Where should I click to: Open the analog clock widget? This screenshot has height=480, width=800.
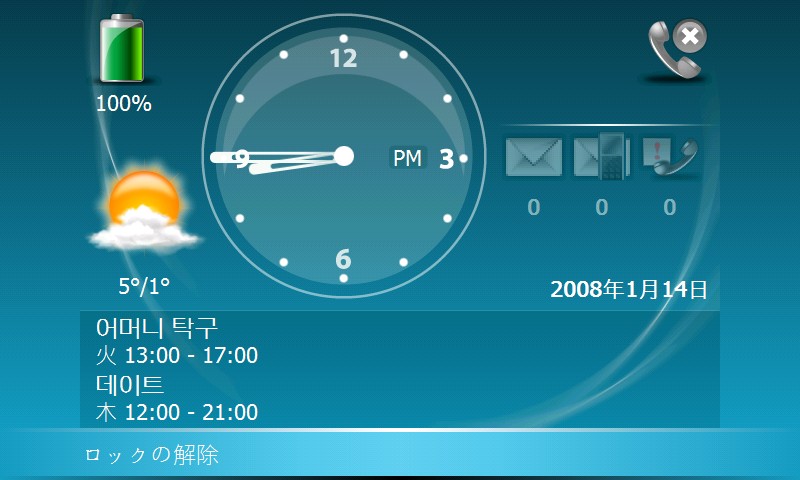point(343,157)
